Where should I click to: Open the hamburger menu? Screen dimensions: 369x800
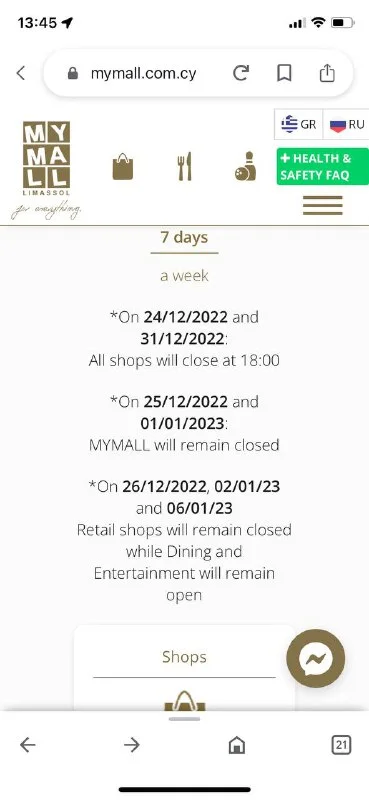point(323,206)
